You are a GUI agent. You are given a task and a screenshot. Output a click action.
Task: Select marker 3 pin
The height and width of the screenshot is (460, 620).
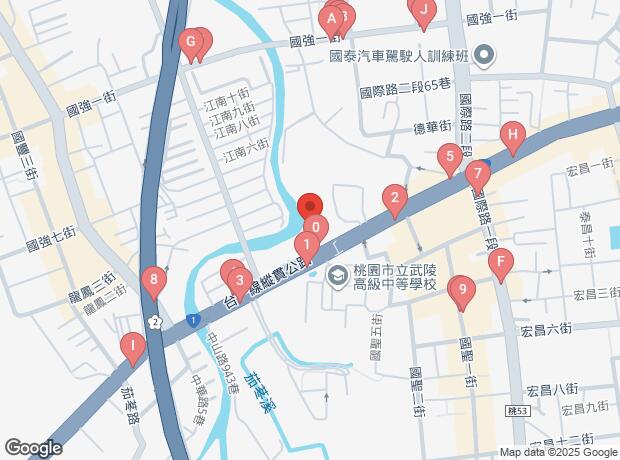click(239, 279)
